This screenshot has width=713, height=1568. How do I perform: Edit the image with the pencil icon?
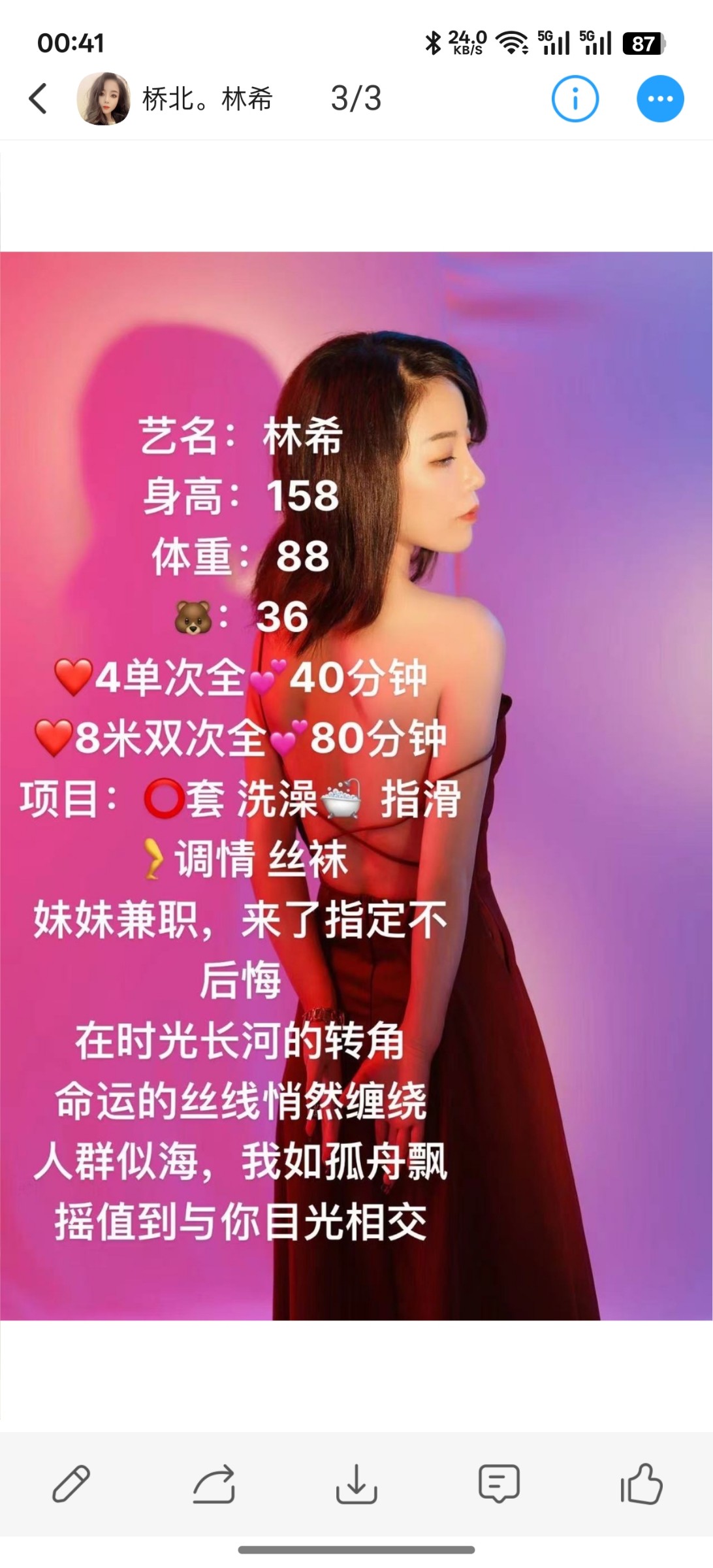pyautogui.click(x=71, y=1484)
